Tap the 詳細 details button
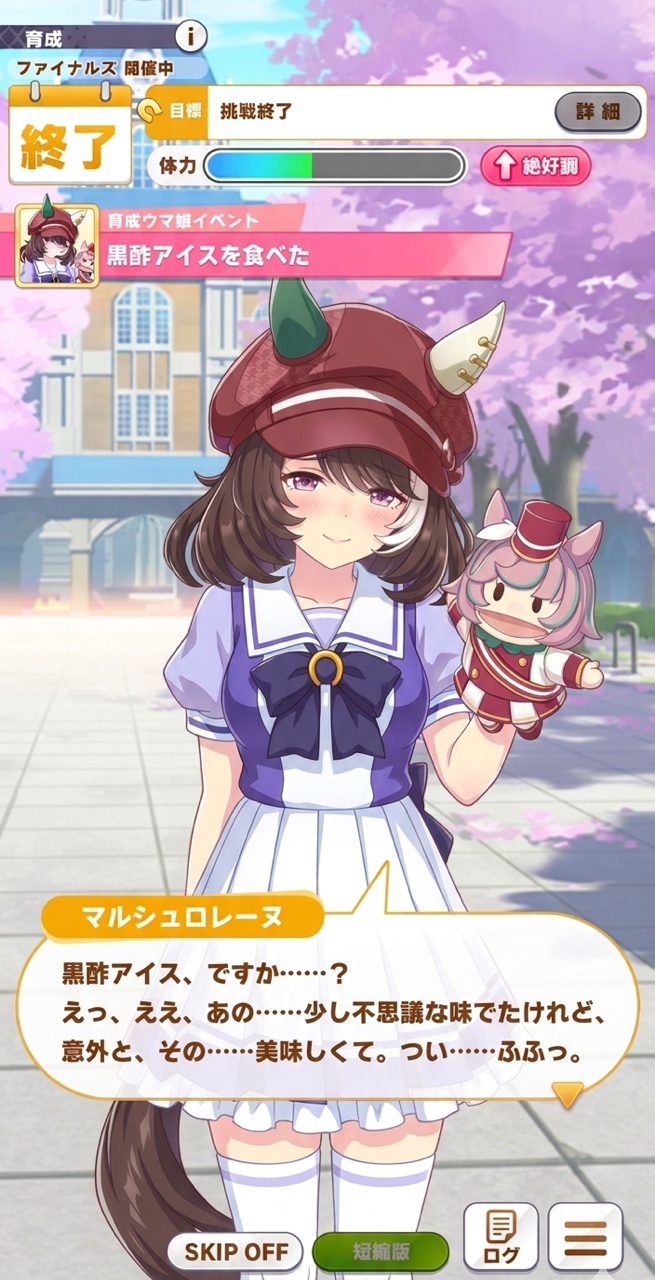The width and height of the screenshot is (655, 1280). 598,111
